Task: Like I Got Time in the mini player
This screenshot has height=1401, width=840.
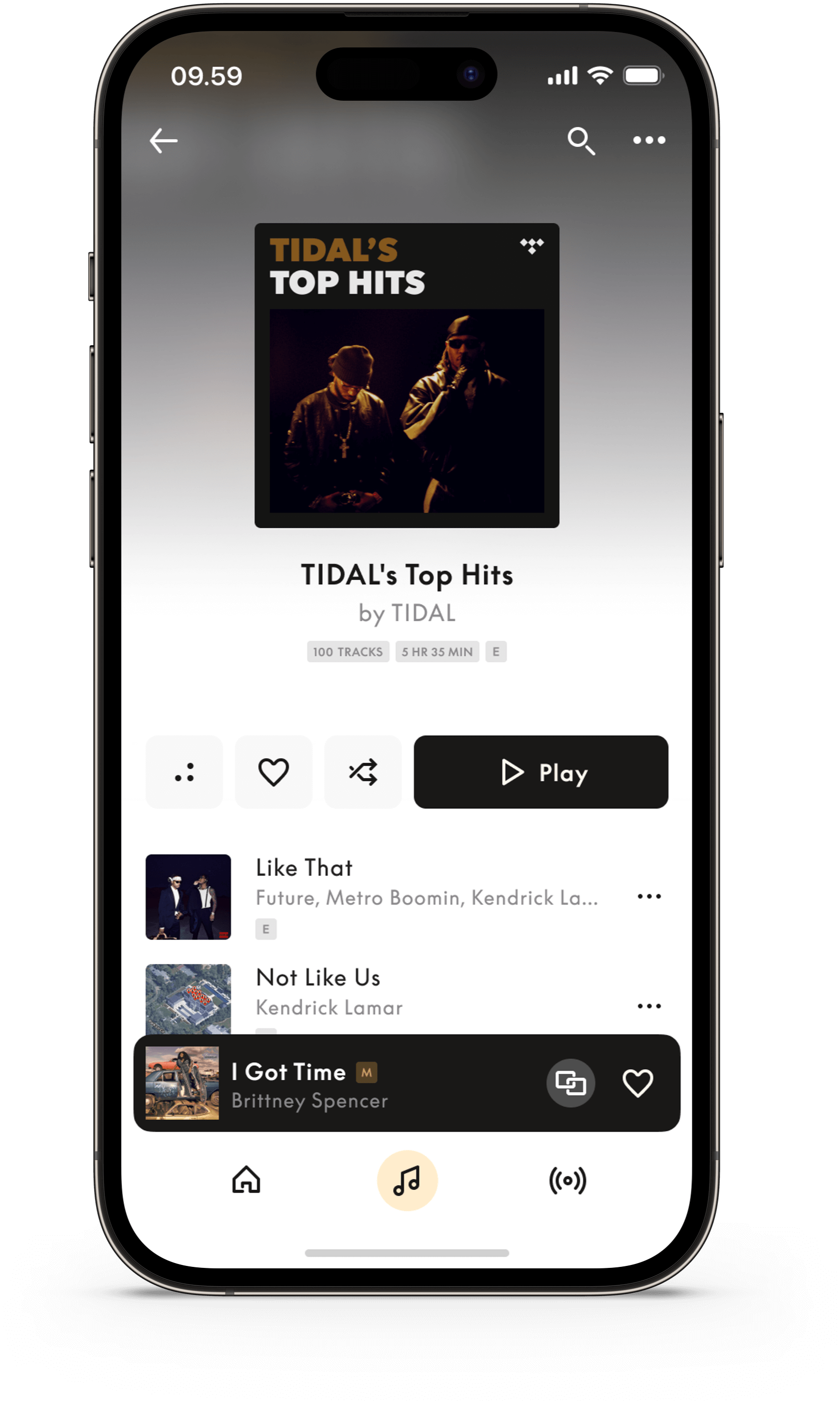Action: click(637, 1083)
